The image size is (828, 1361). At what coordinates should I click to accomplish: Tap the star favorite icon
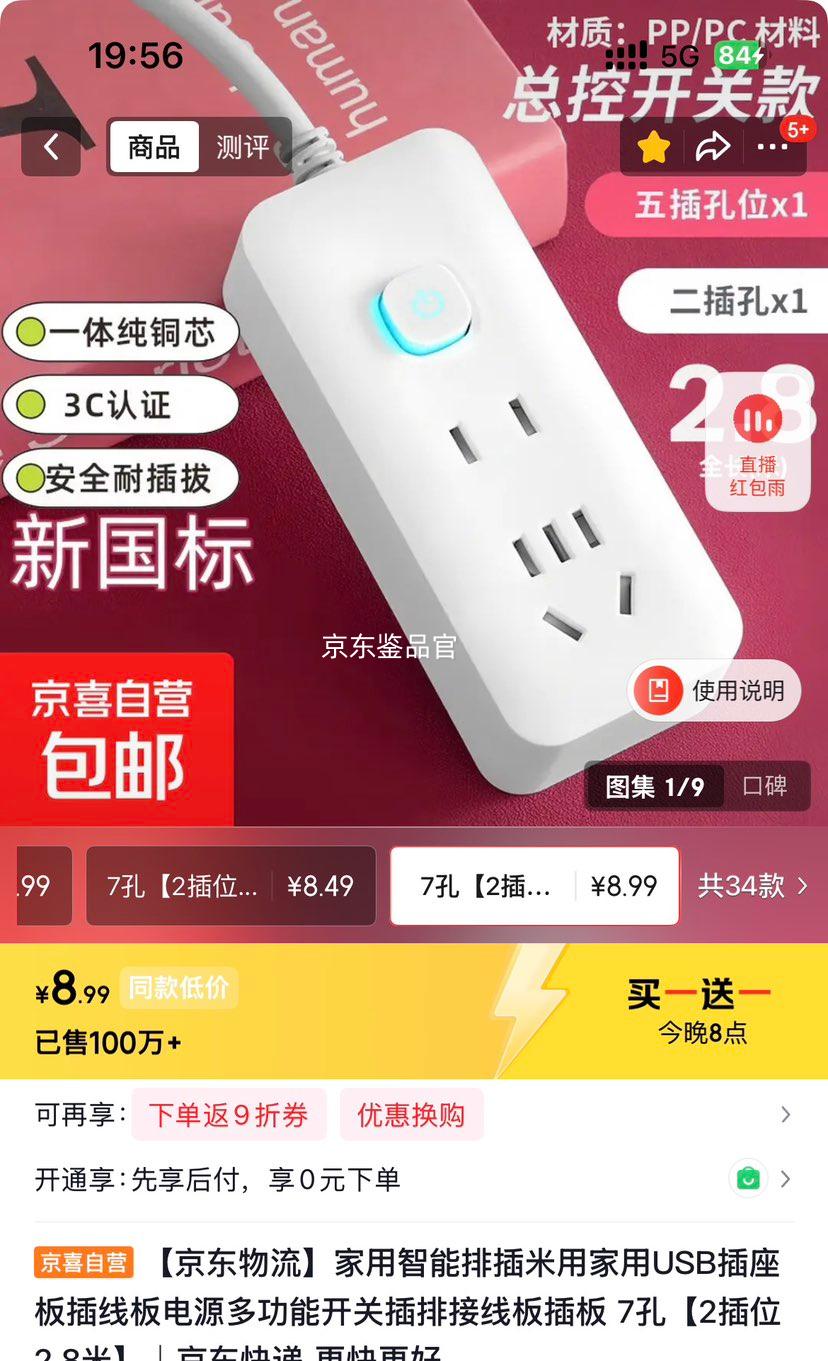tap(652, 146)
